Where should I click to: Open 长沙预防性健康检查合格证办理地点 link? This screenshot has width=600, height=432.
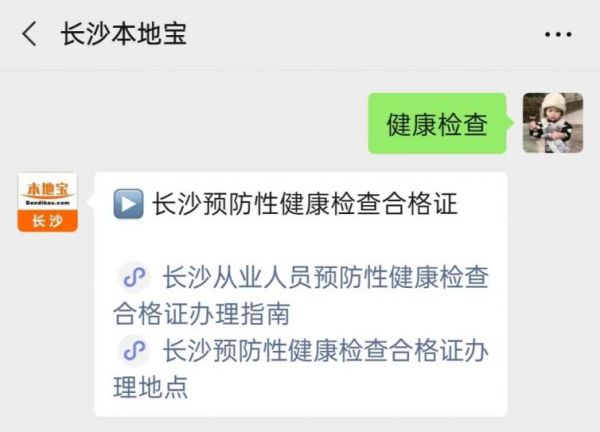pos(300,369)
